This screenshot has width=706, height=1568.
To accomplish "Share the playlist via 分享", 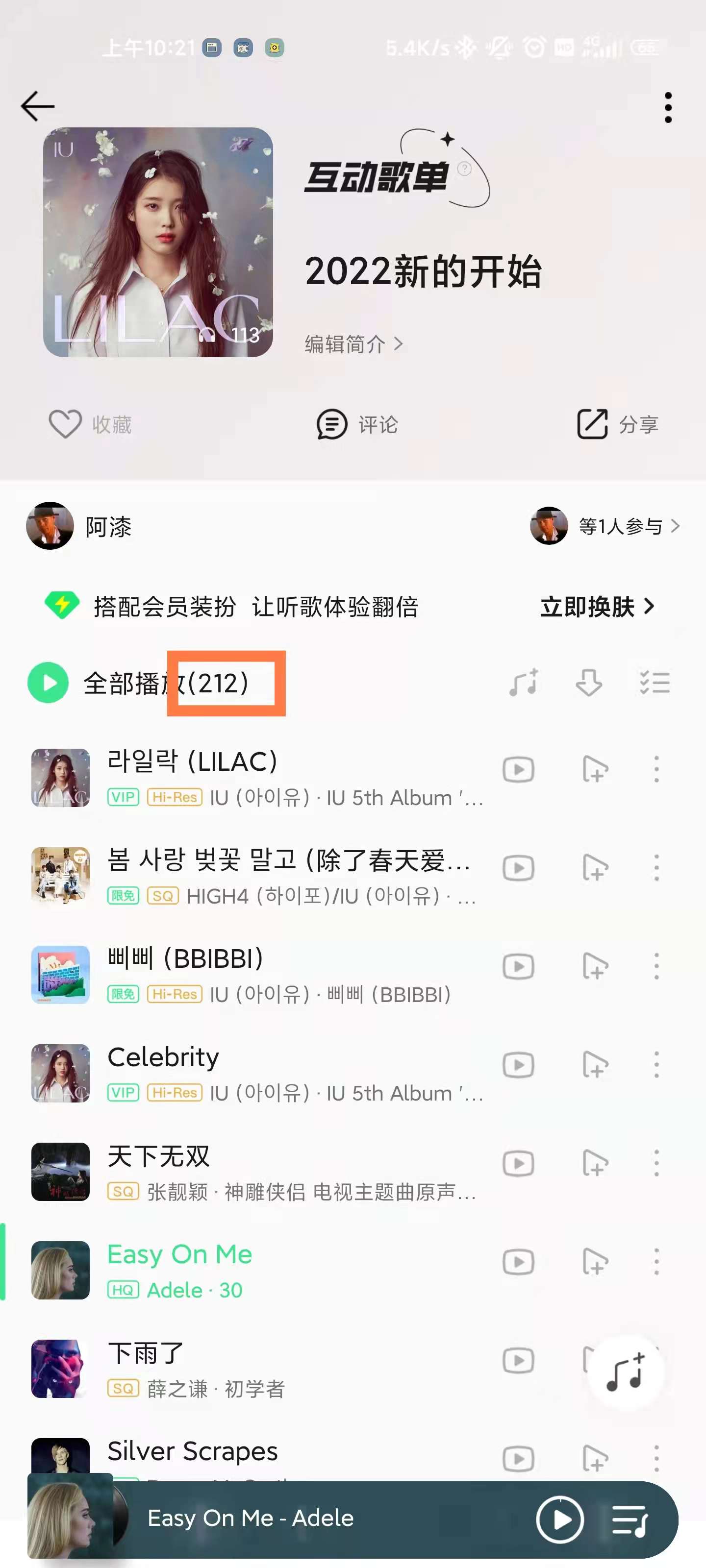I will click(618, 424).
